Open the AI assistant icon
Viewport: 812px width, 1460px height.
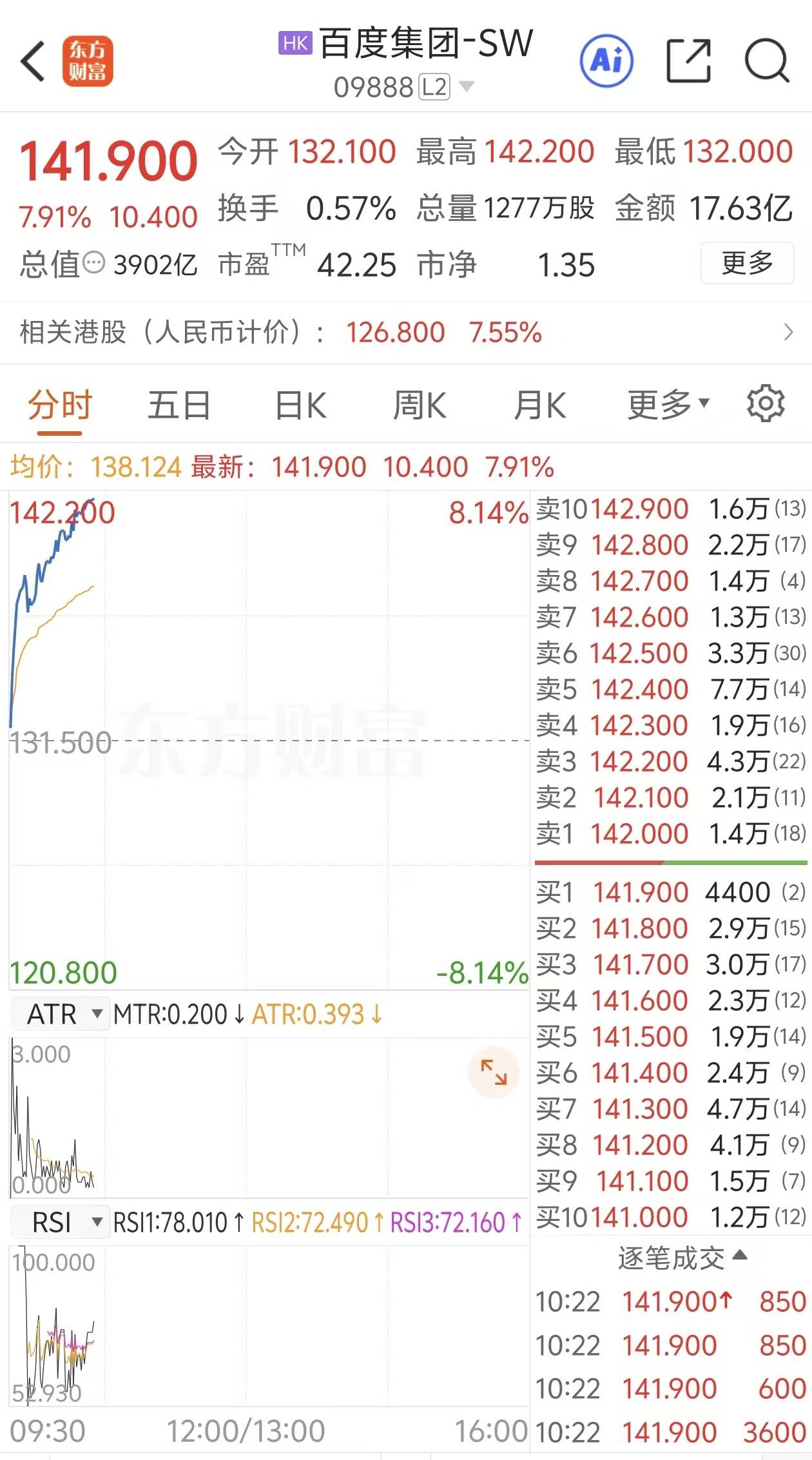(606, 62)
